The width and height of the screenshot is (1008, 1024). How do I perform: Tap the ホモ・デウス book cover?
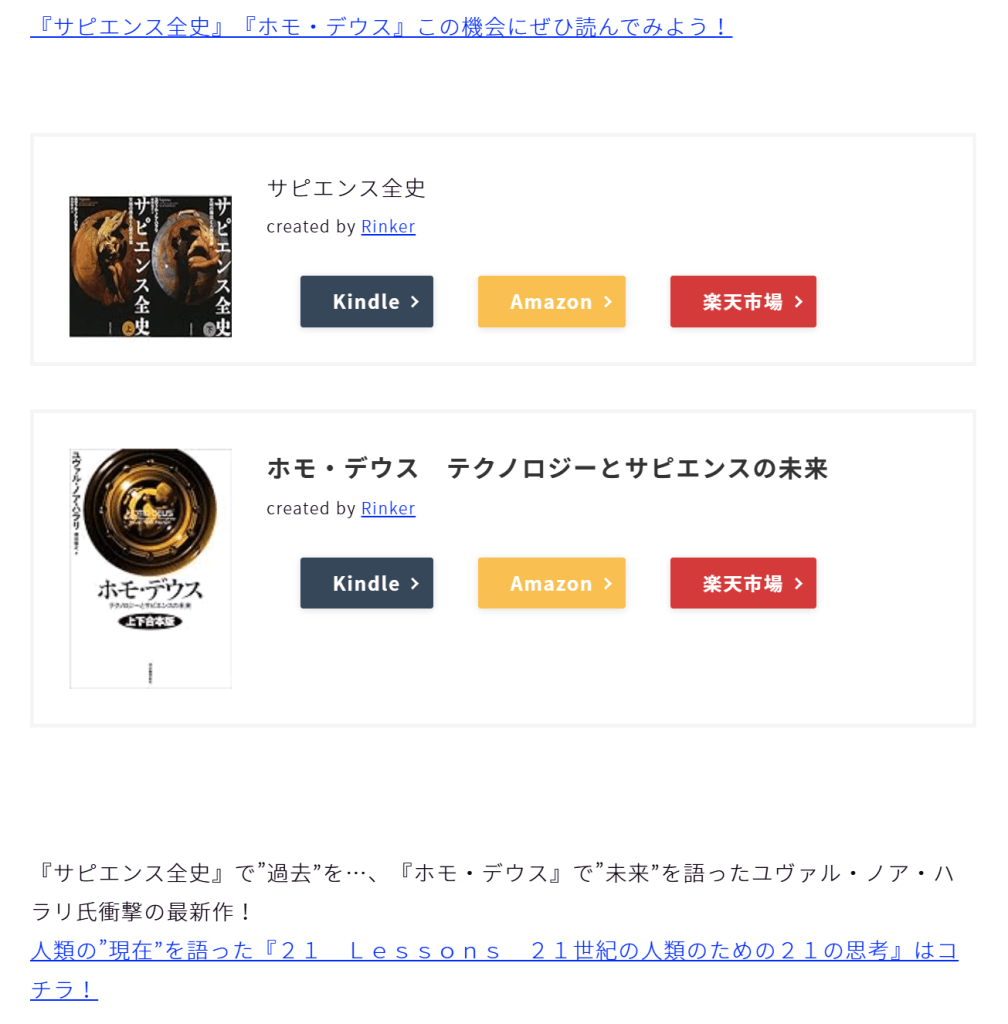click(x=151, y=568)
